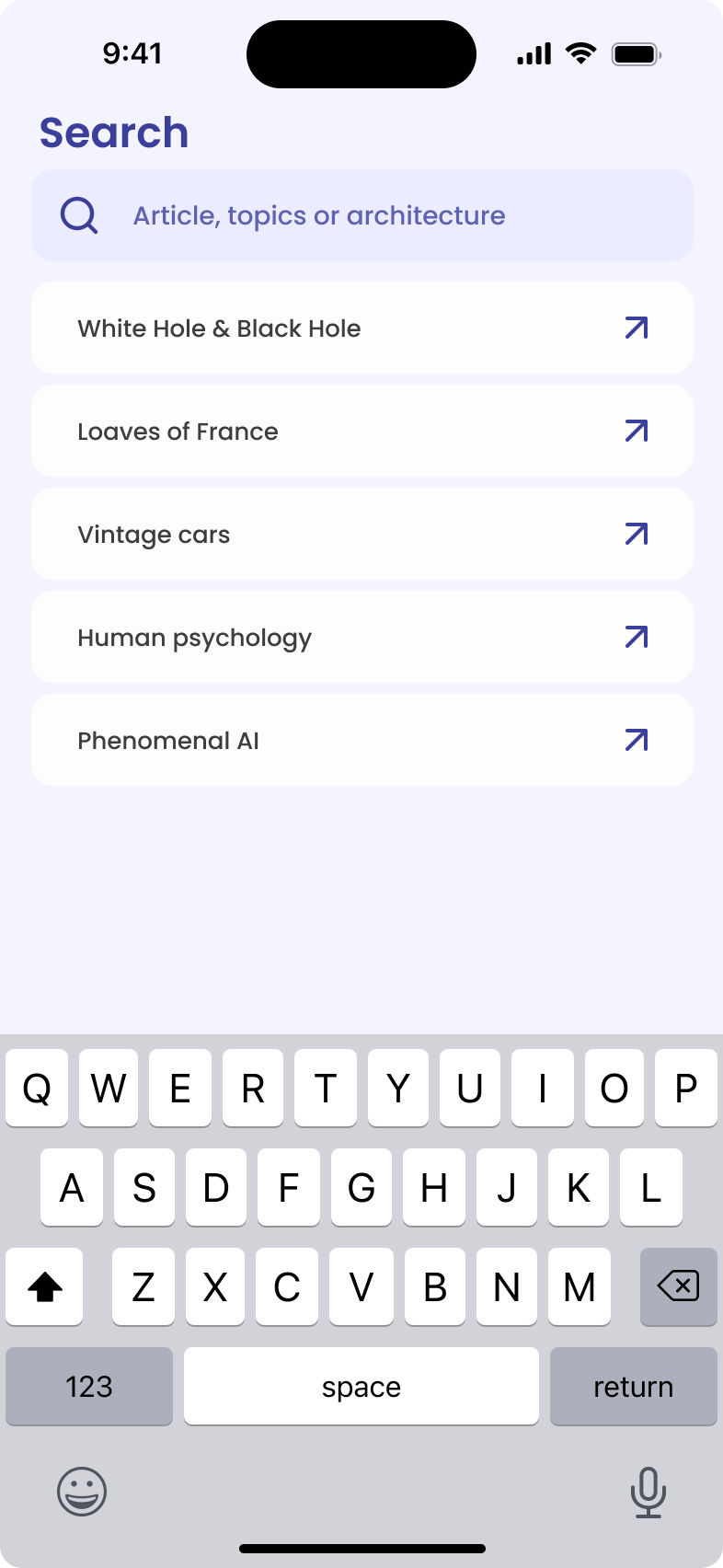
Task: Open "Vintage cars" via its arrow icon
Action: point(637,534)
